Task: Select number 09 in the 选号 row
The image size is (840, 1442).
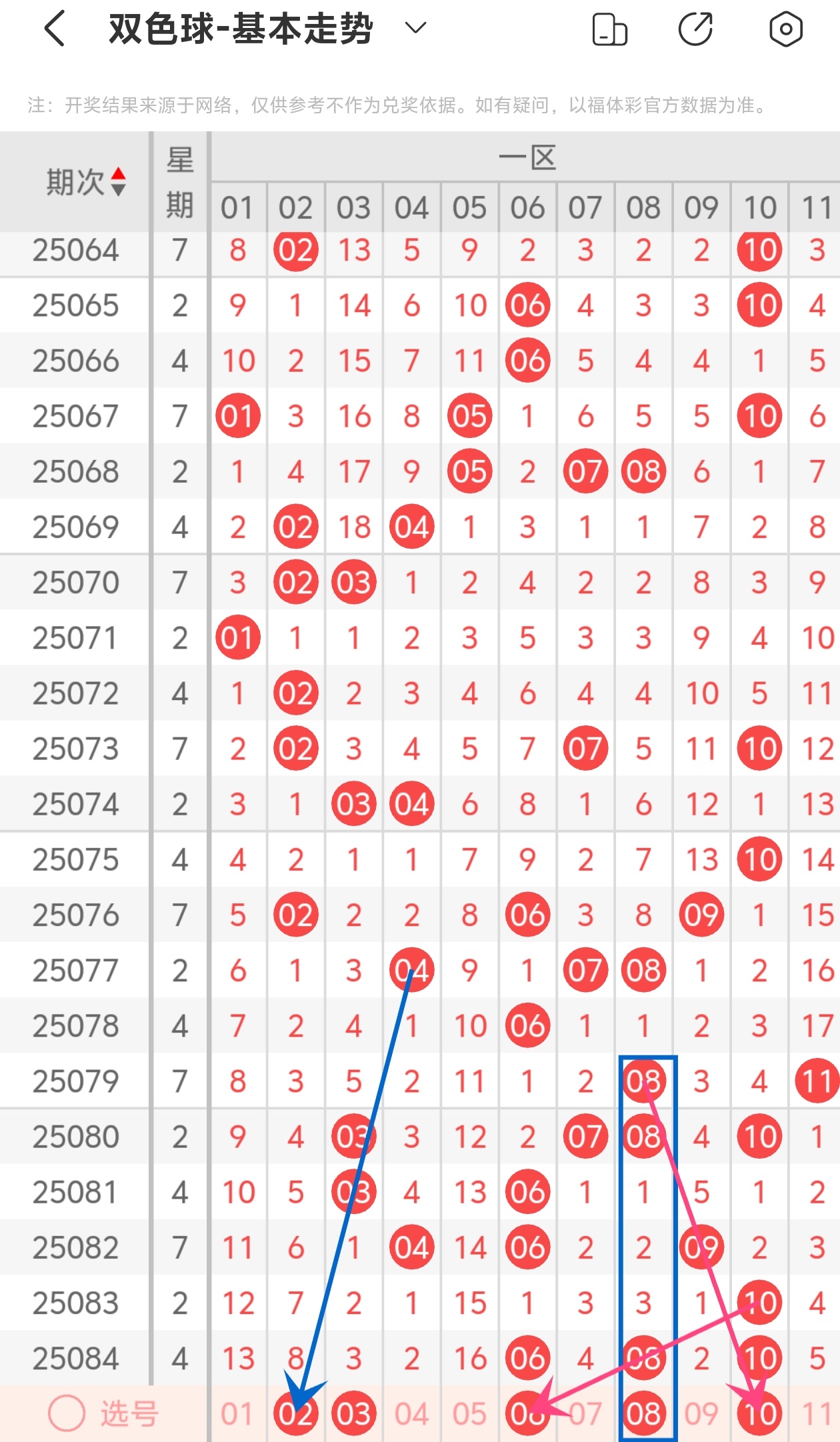Action: point(701,1413)
